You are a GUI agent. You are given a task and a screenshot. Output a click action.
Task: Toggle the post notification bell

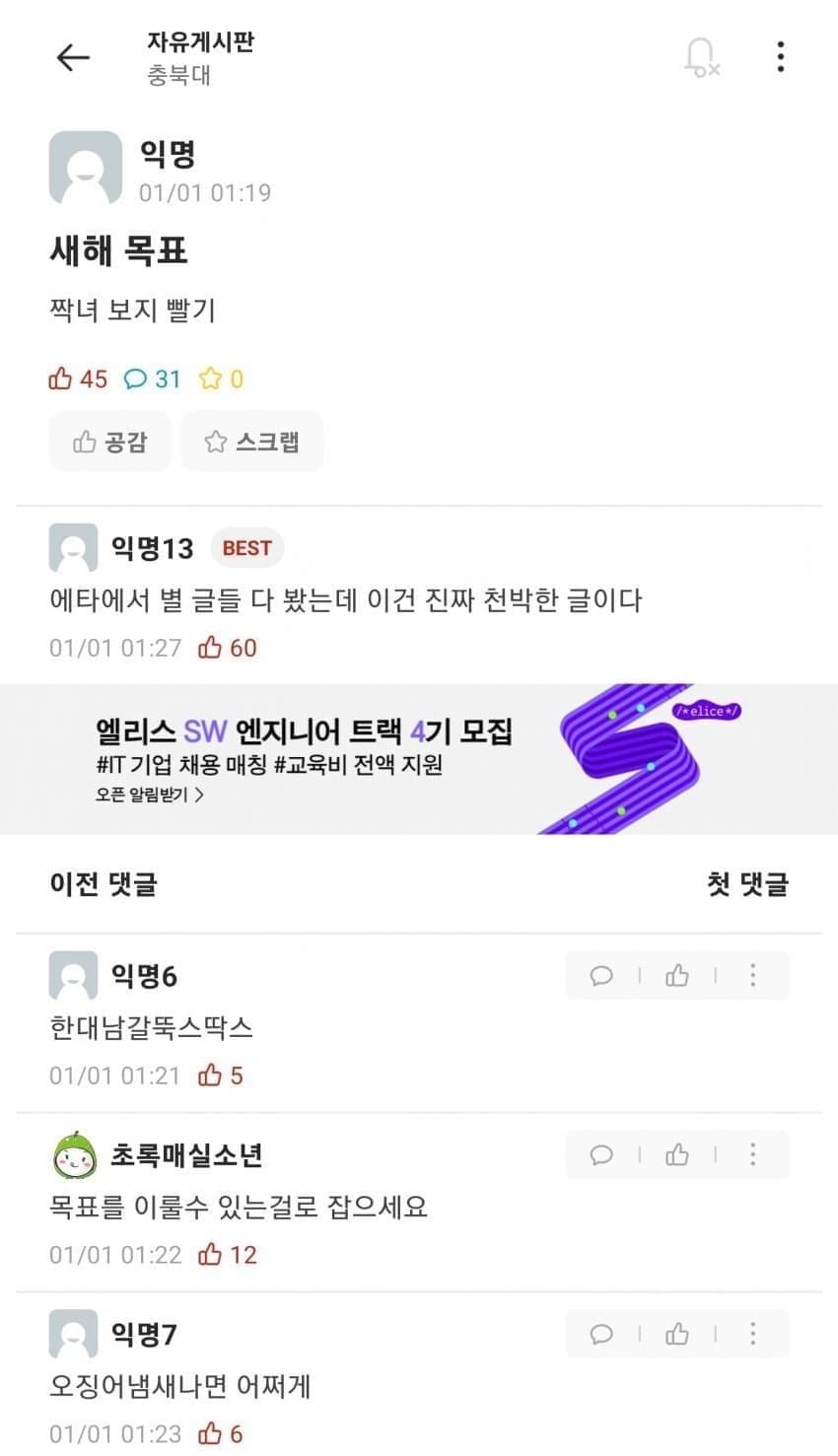[701, 57]
